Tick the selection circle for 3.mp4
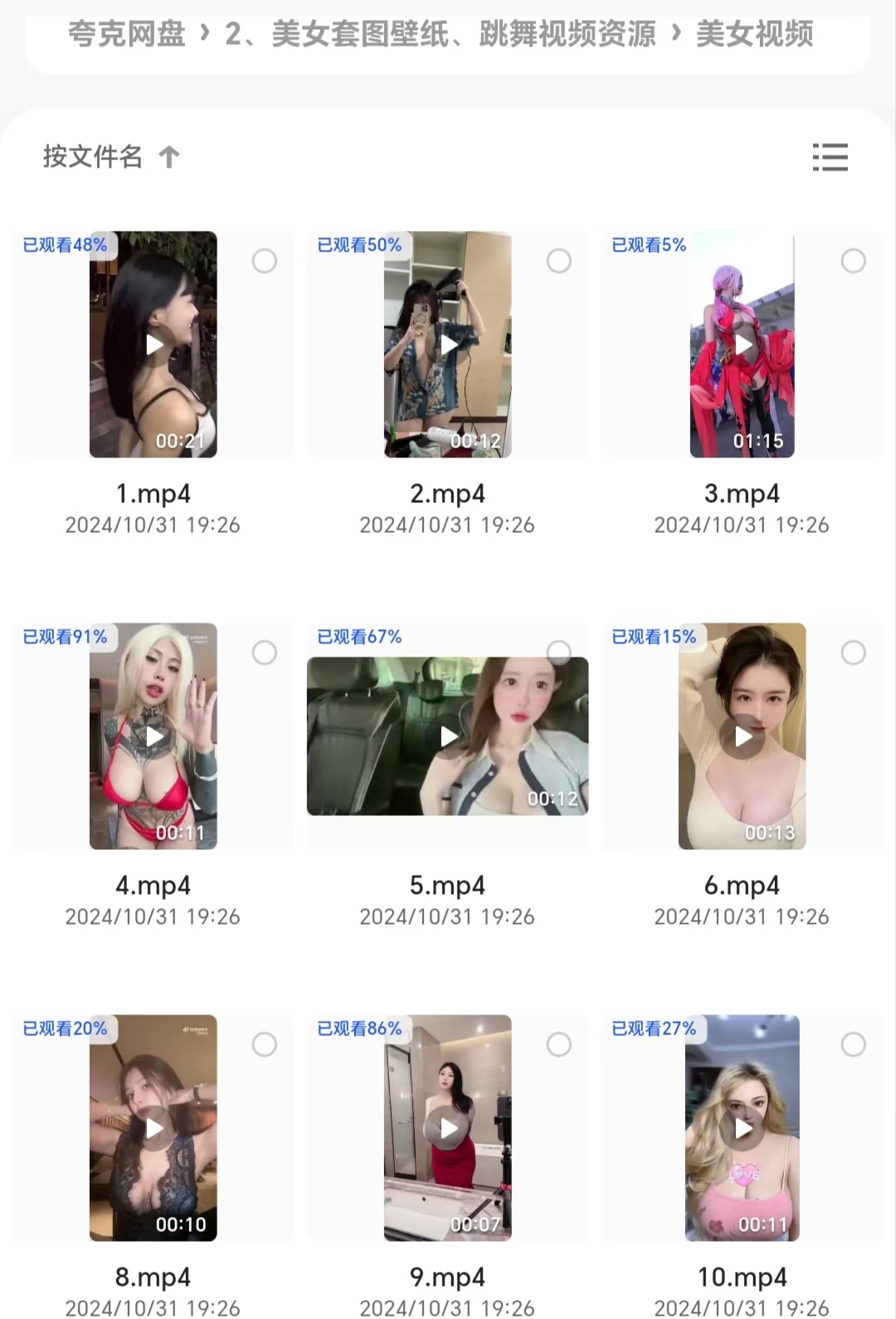This screenshot has width=896, height=1319. [x=854, y=261]
